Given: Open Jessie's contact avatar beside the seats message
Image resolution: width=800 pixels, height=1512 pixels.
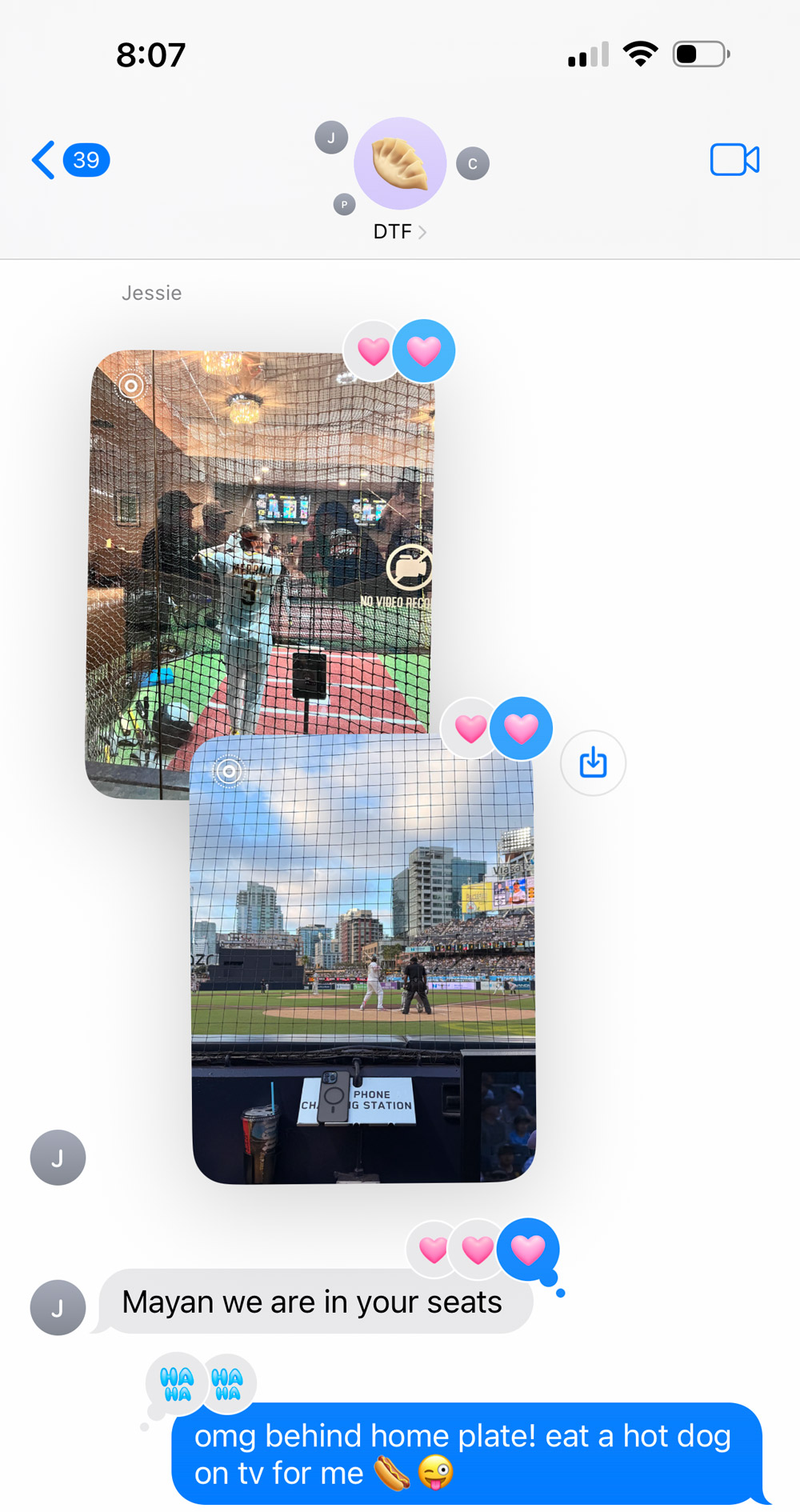Looking at the screenshot, I should 58,1307.
